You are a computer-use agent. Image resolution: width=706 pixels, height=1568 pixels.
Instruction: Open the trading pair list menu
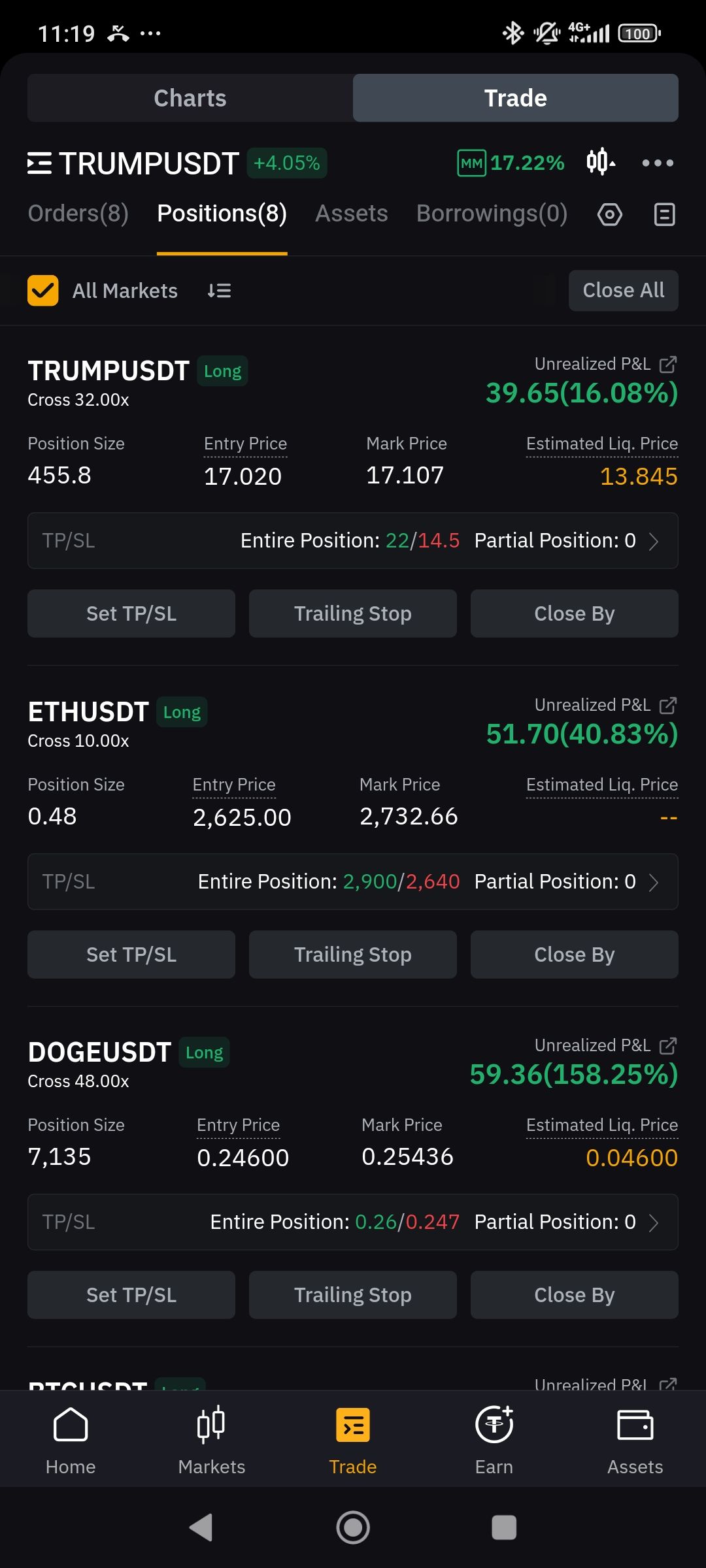tap(39, 163)
